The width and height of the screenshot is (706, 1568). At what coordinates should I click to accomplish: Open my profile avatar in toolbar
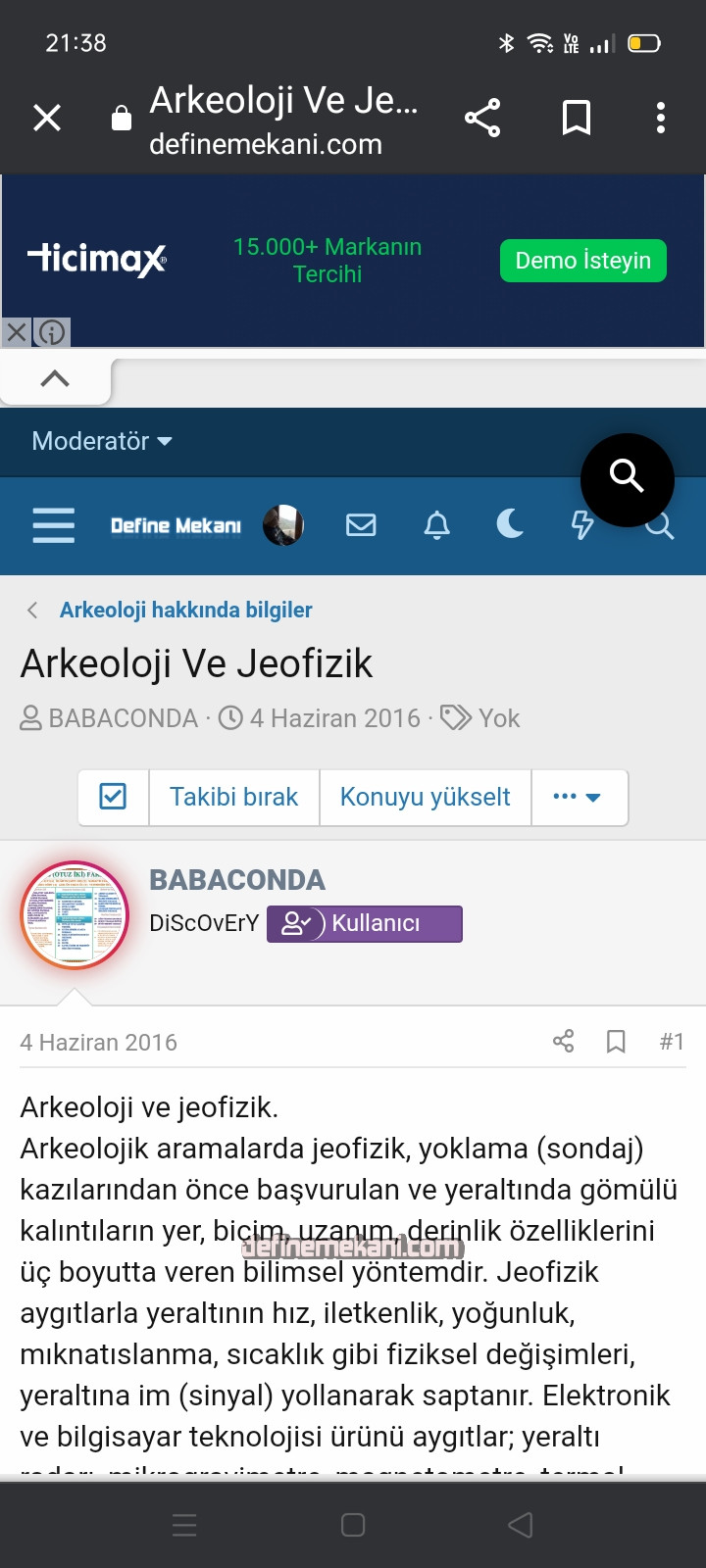(x=283, y=525)
